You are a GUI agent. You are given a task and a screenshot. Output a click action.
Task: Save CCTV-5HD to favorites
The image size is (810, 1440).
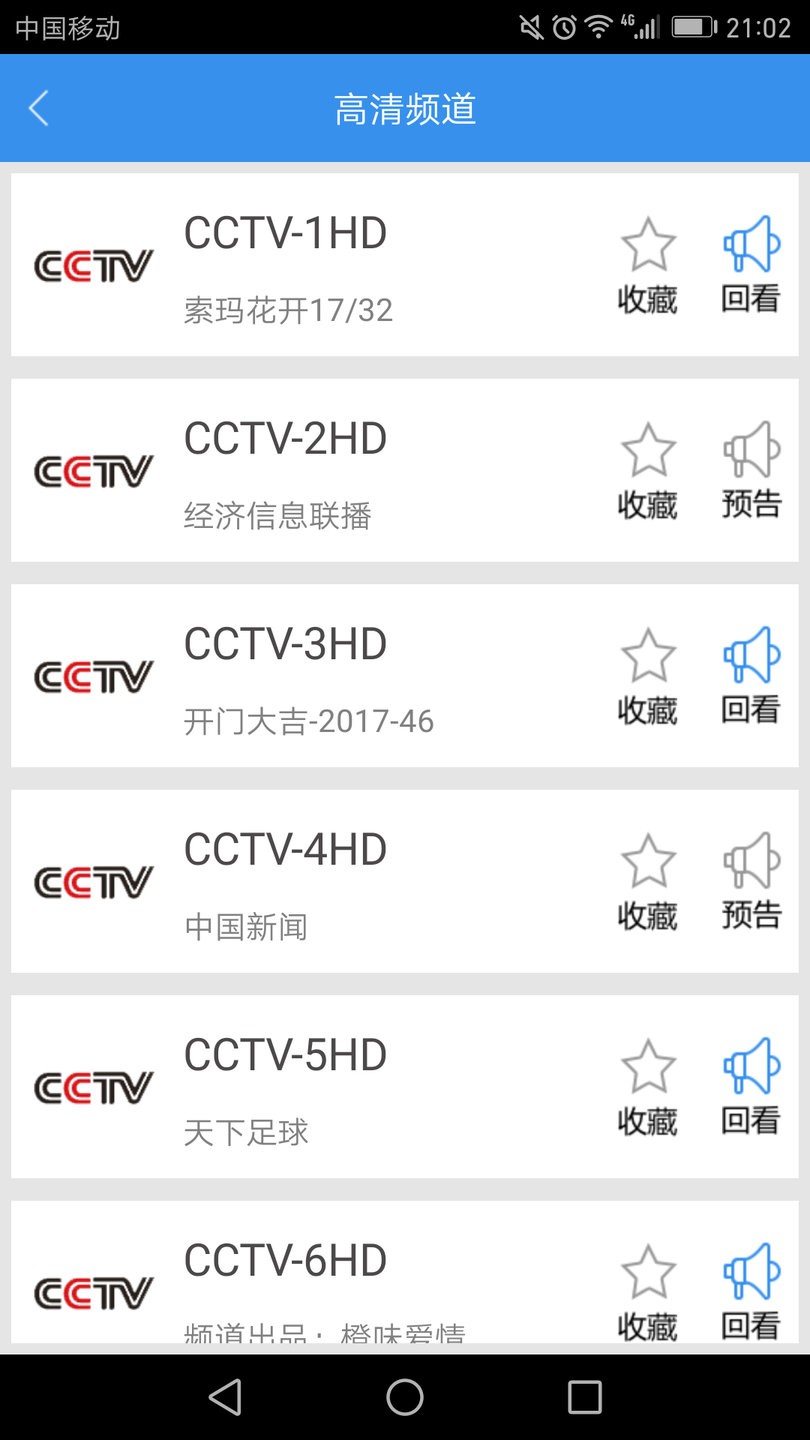point(648,1086)
